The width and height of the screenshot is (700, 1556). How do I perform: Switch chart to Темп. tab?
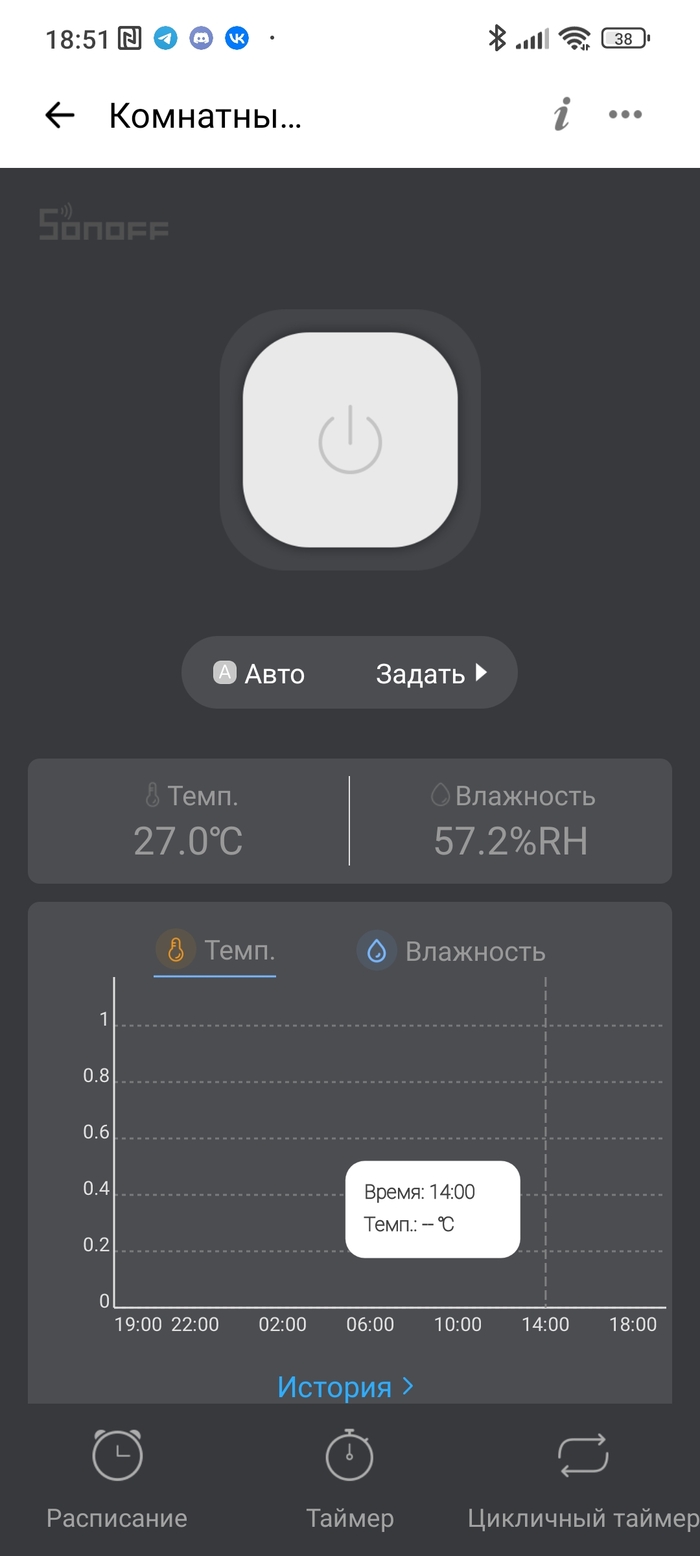pos(215,950)
